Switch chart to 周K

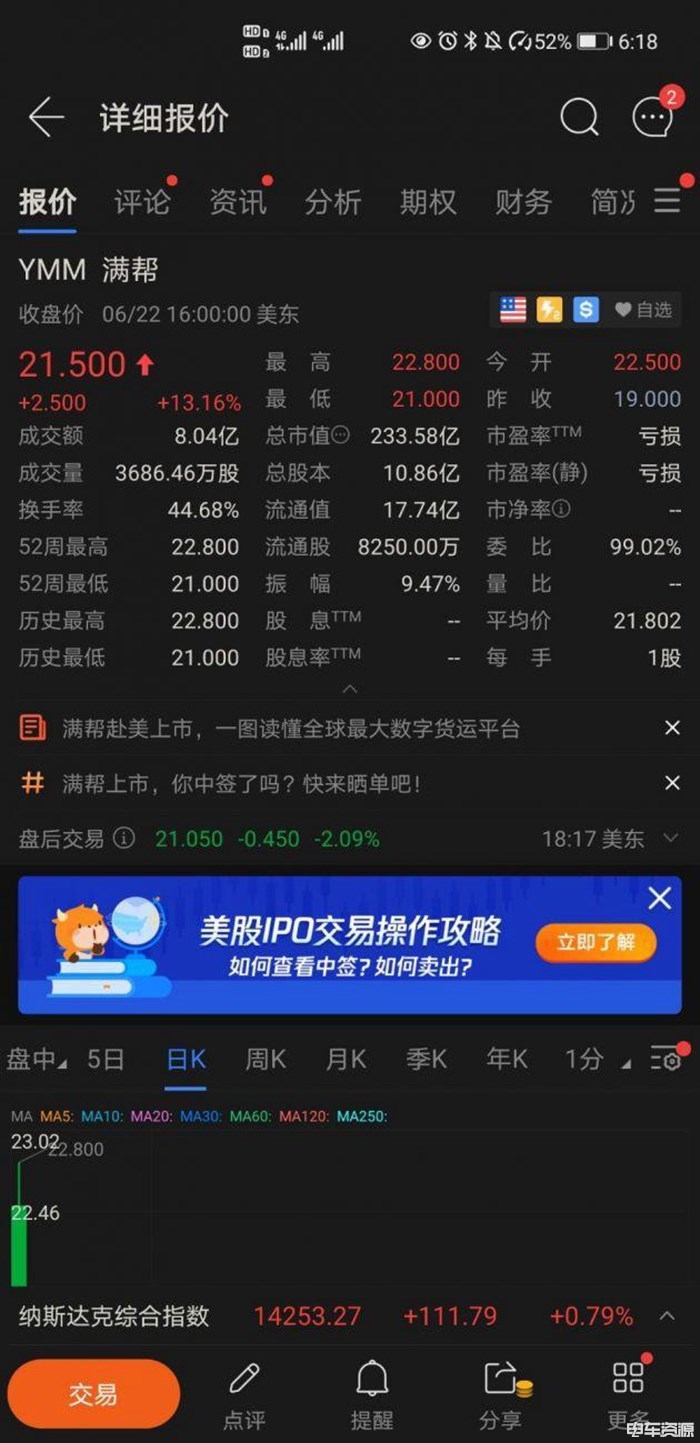[x=265, y=1059]
